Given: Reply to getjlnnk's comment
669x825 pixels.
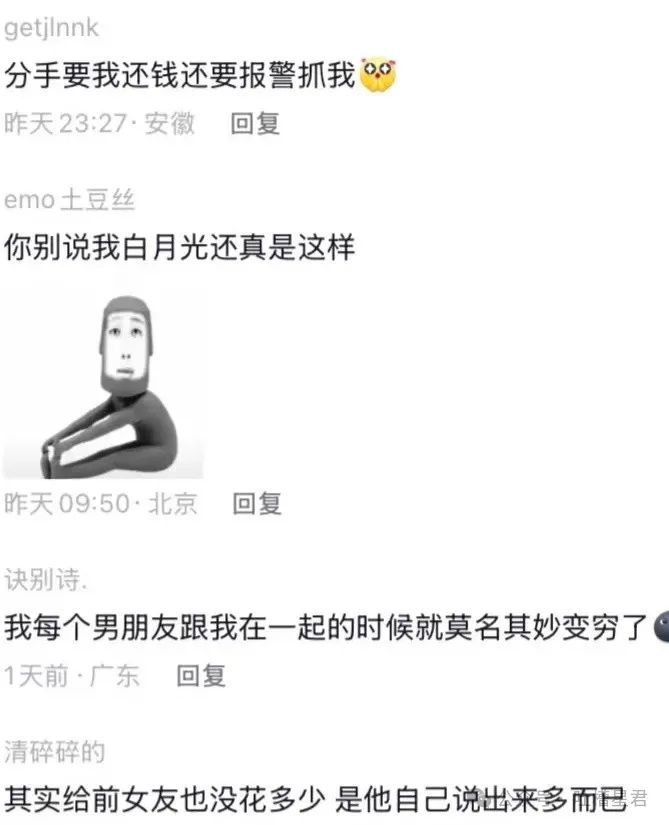Looking at the screenshot, I should tap(255, 124).
